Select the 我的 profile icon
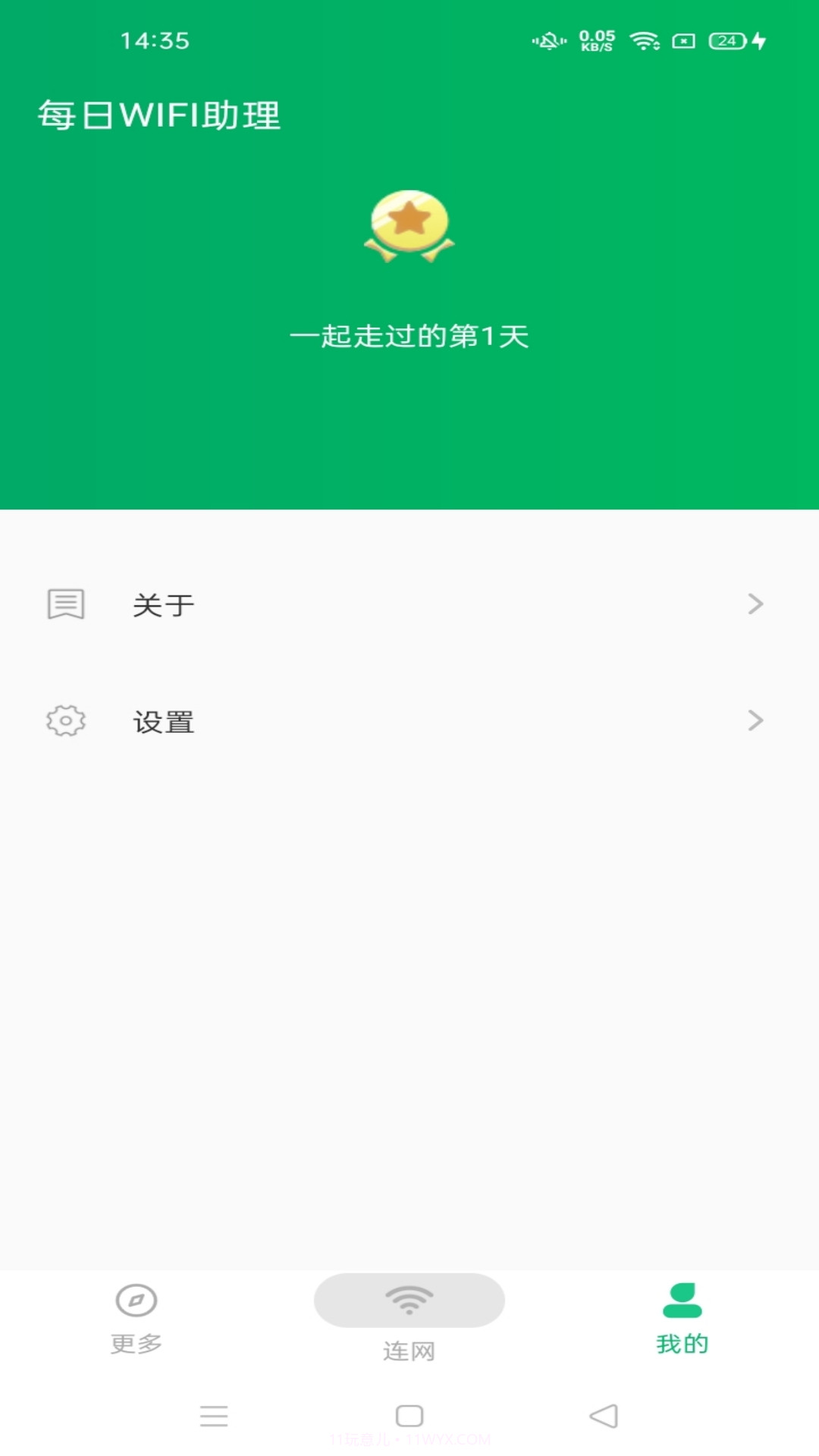The width and height of the screenshot is (819, 1456). pos(682,1298)
